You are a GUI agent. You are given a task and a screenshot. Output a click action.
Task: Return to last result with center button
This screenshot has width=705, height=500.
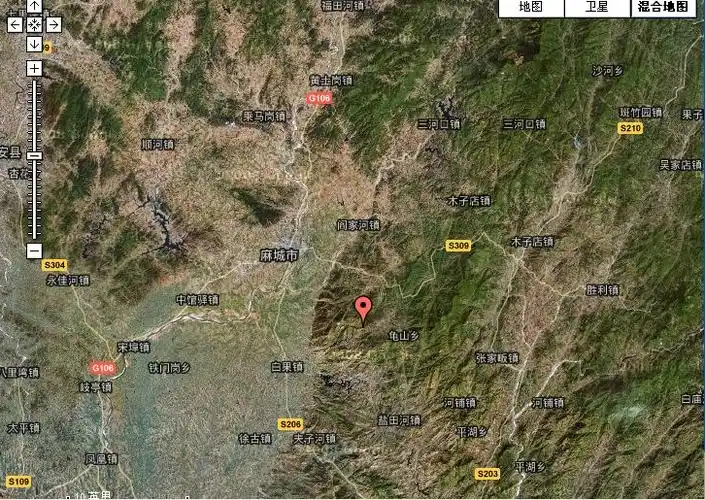(34, 24)
